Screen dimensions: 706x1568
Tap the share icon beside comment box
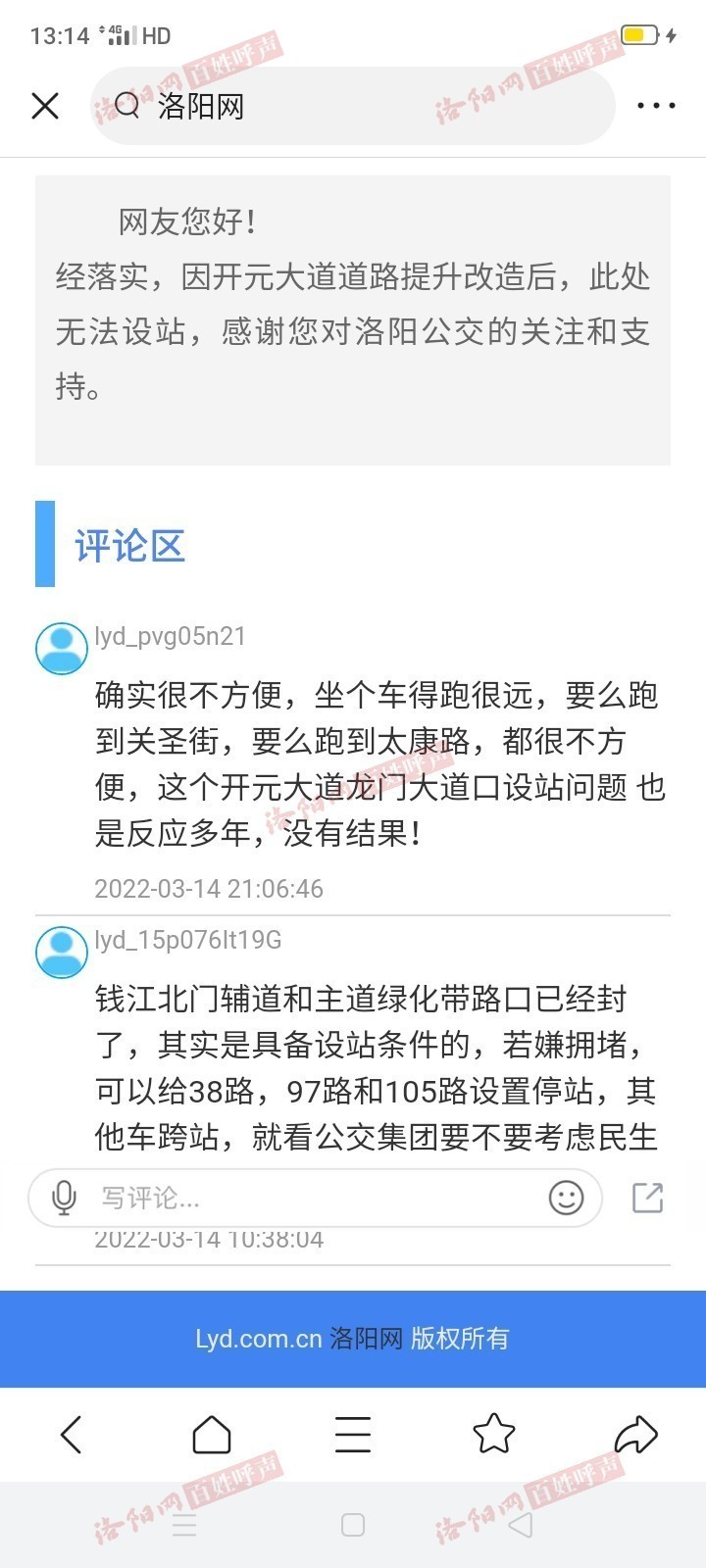[648, 1198]
